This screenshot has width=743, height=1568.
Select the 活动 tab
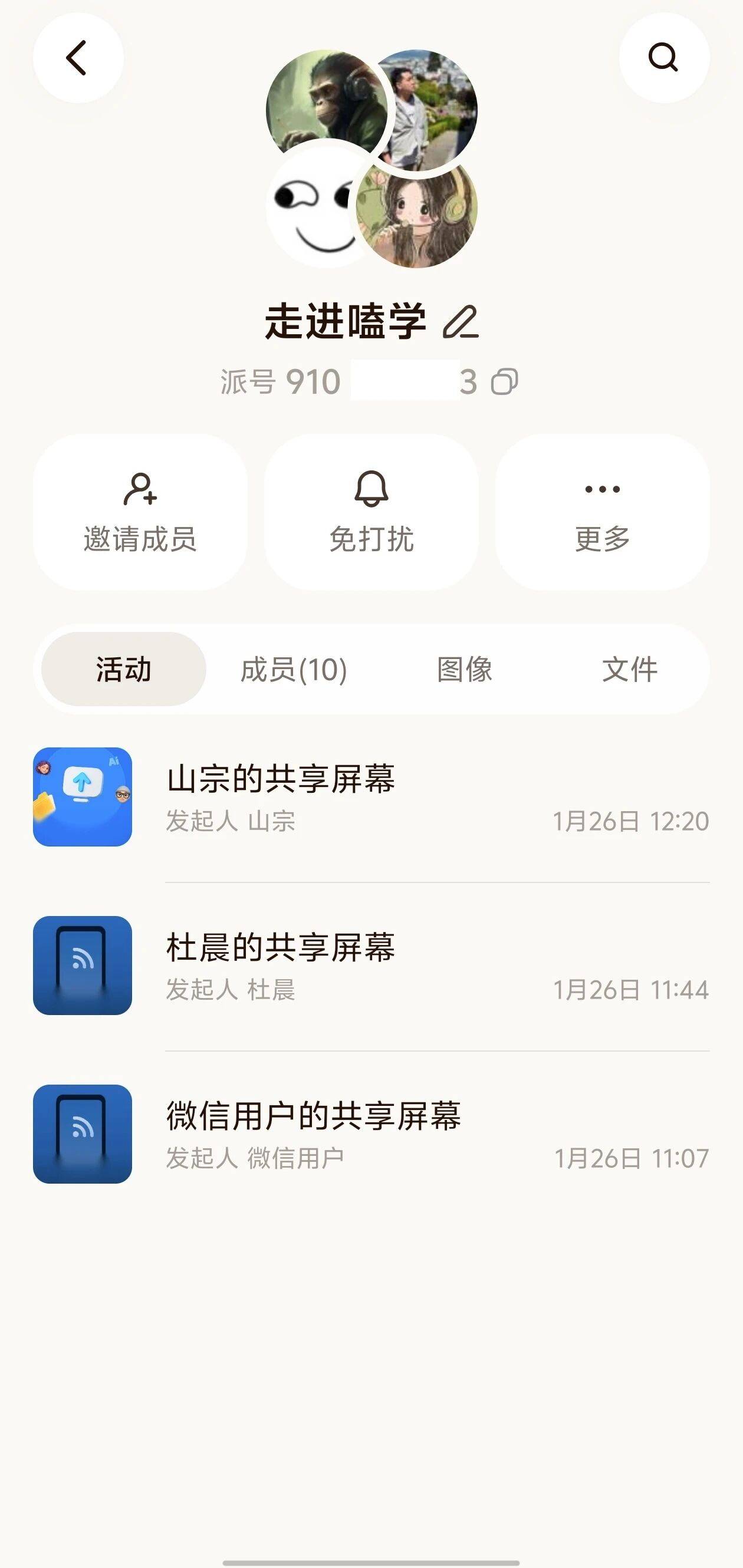click(124, 669)
